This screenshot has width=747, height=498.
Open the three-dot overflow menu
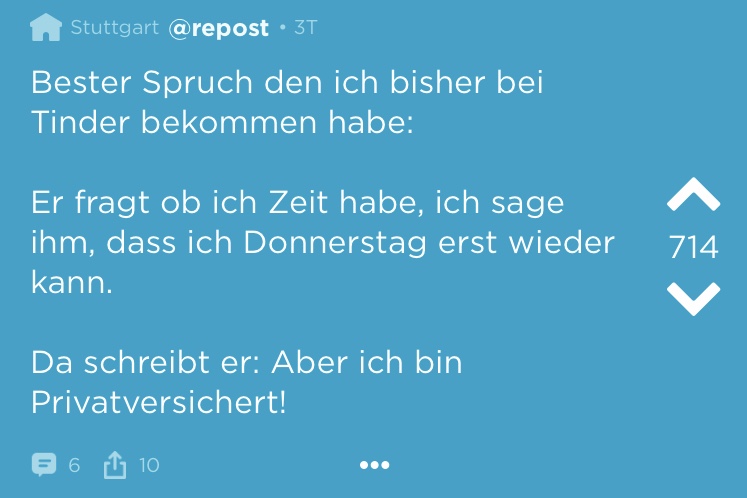click(373, 465)
